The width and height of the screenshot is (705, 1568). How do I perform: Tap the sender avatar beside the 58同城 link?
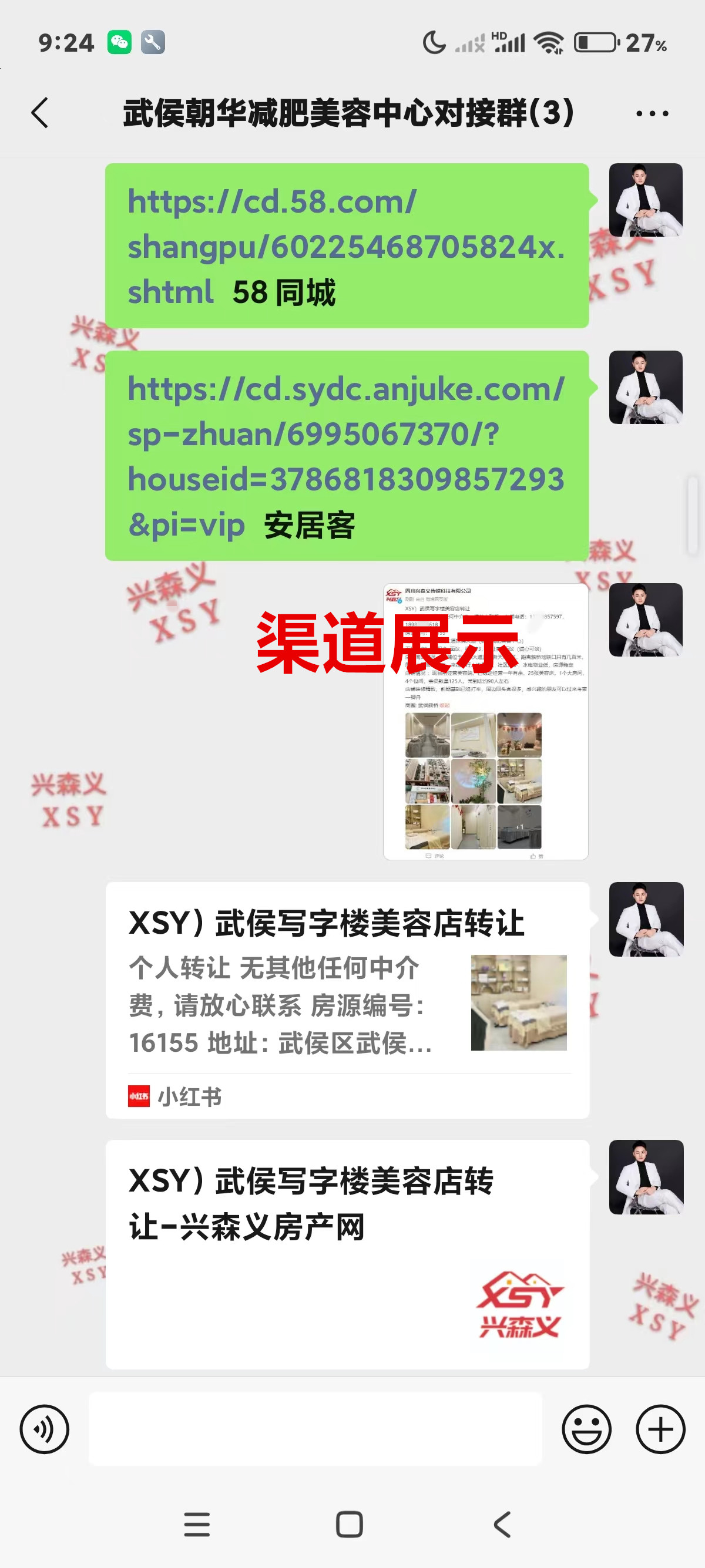[x=645, y=200]
